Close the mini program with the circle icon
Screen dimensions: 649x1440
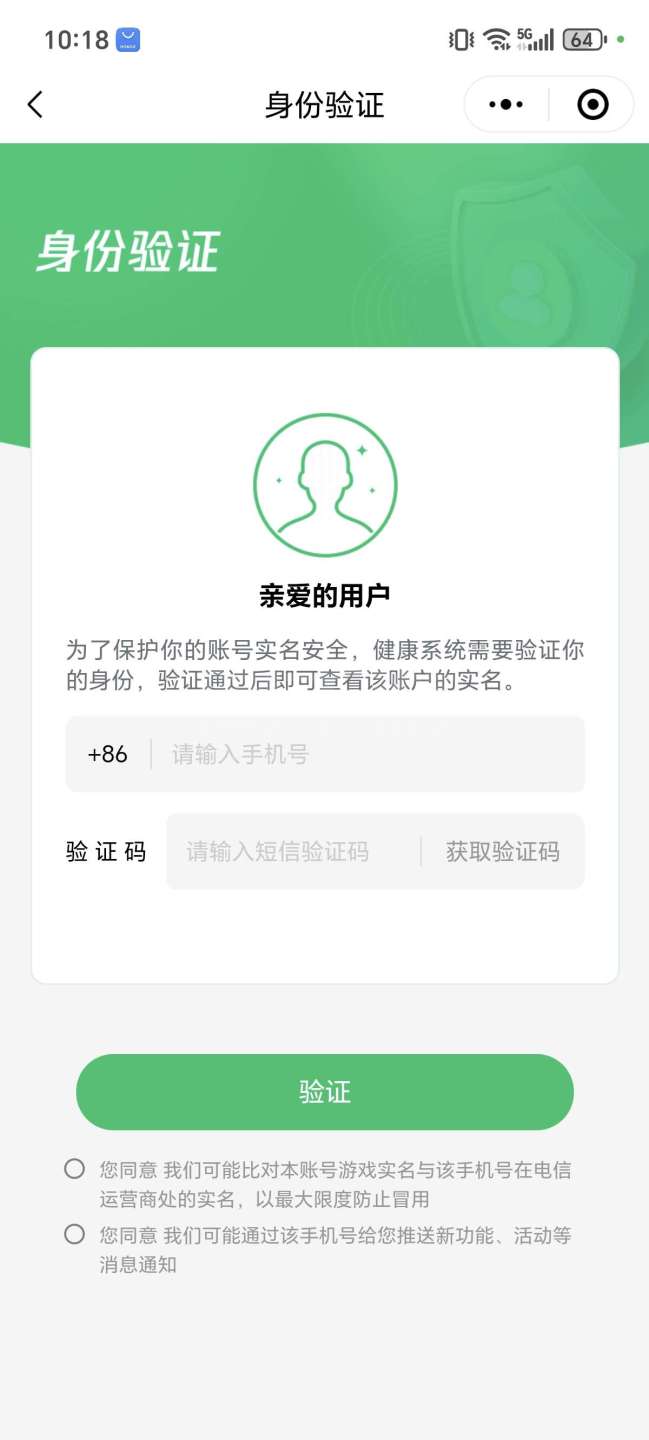coord(593,105)
